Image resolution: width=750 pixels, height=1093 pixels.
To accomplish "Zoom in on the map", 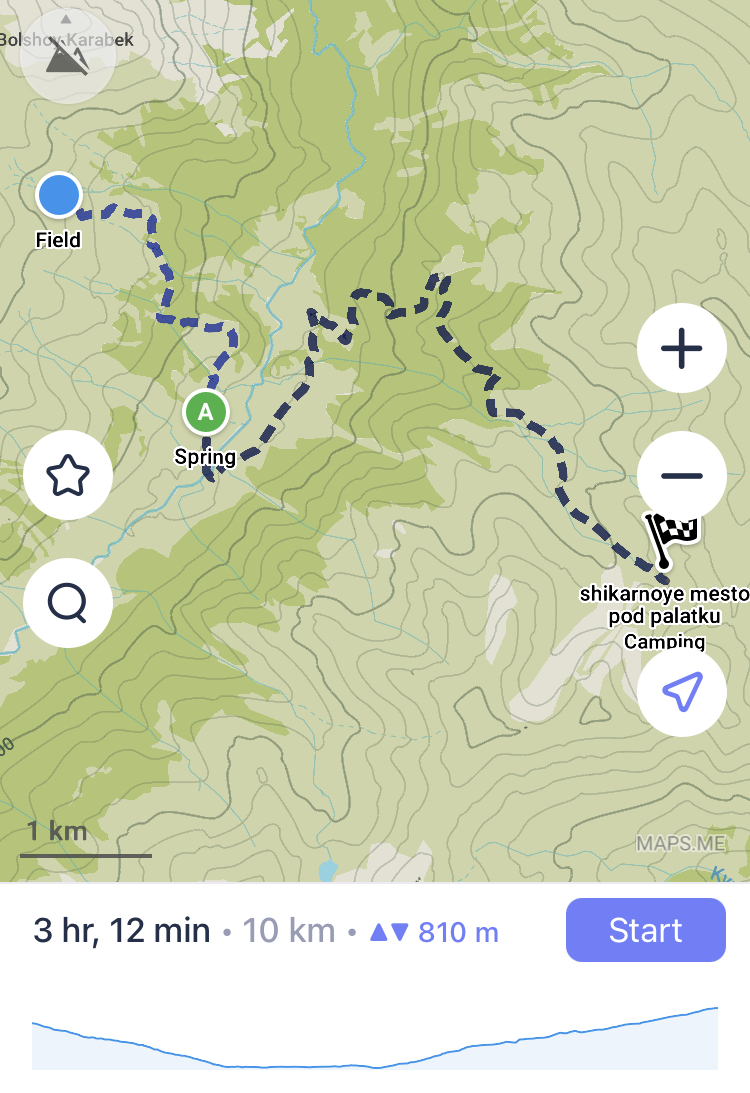I will [x=681, y=348].
